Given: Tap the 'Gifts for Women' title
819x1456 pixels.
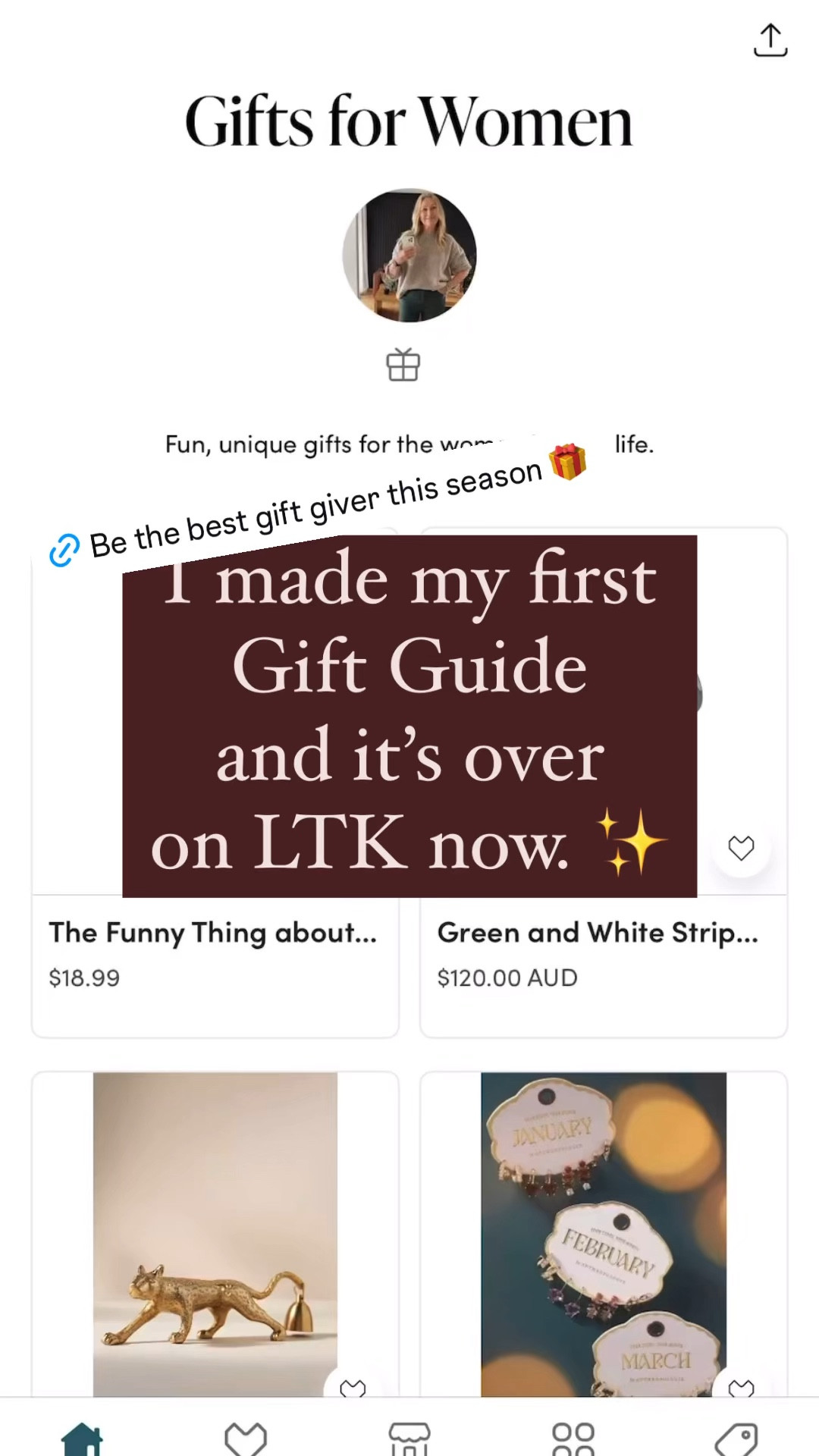Looking at the screenshot, I should point(409,121).
